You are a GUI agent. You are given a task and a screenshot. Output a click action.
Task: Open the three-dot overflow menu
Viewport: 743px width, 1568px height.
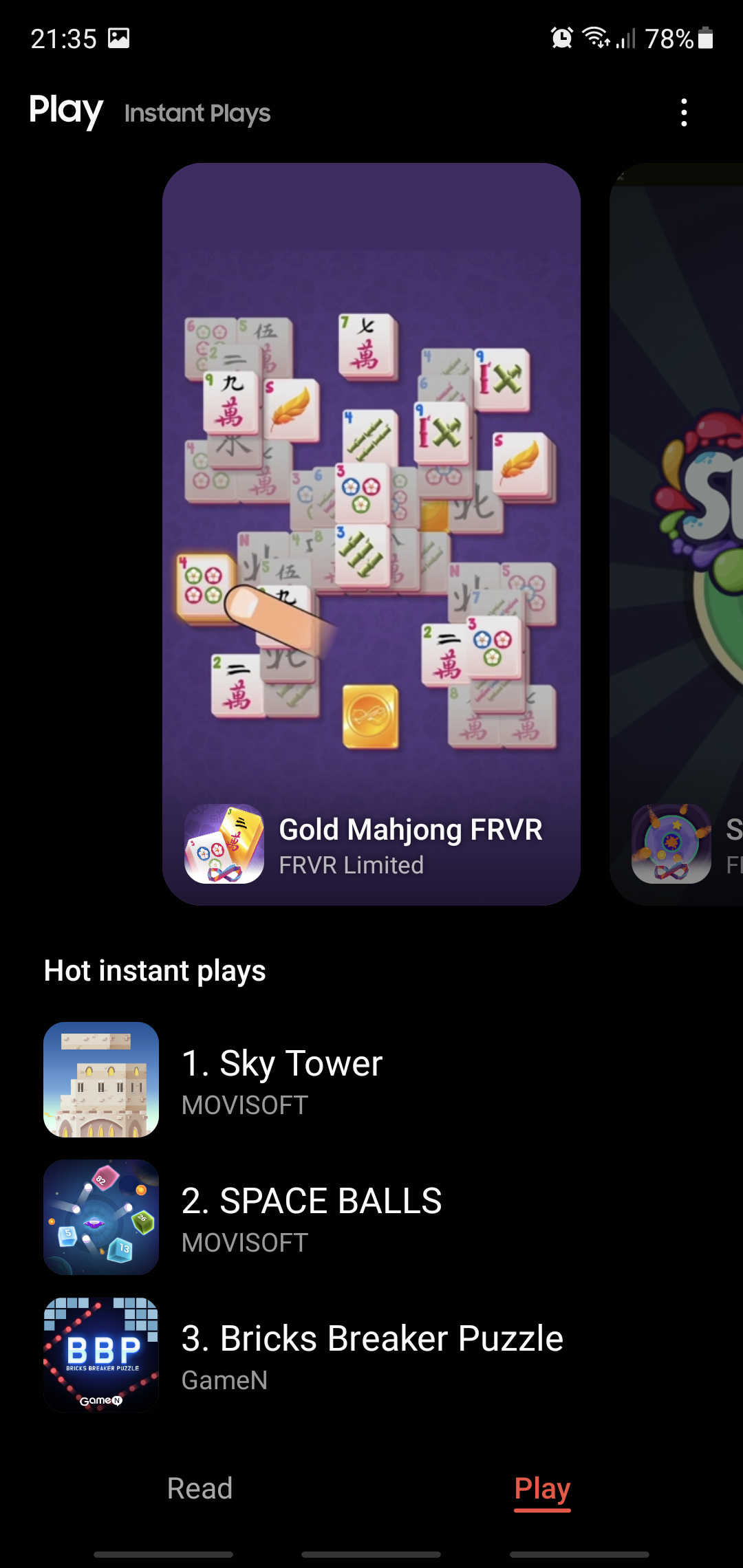click(x=683, y=112)
